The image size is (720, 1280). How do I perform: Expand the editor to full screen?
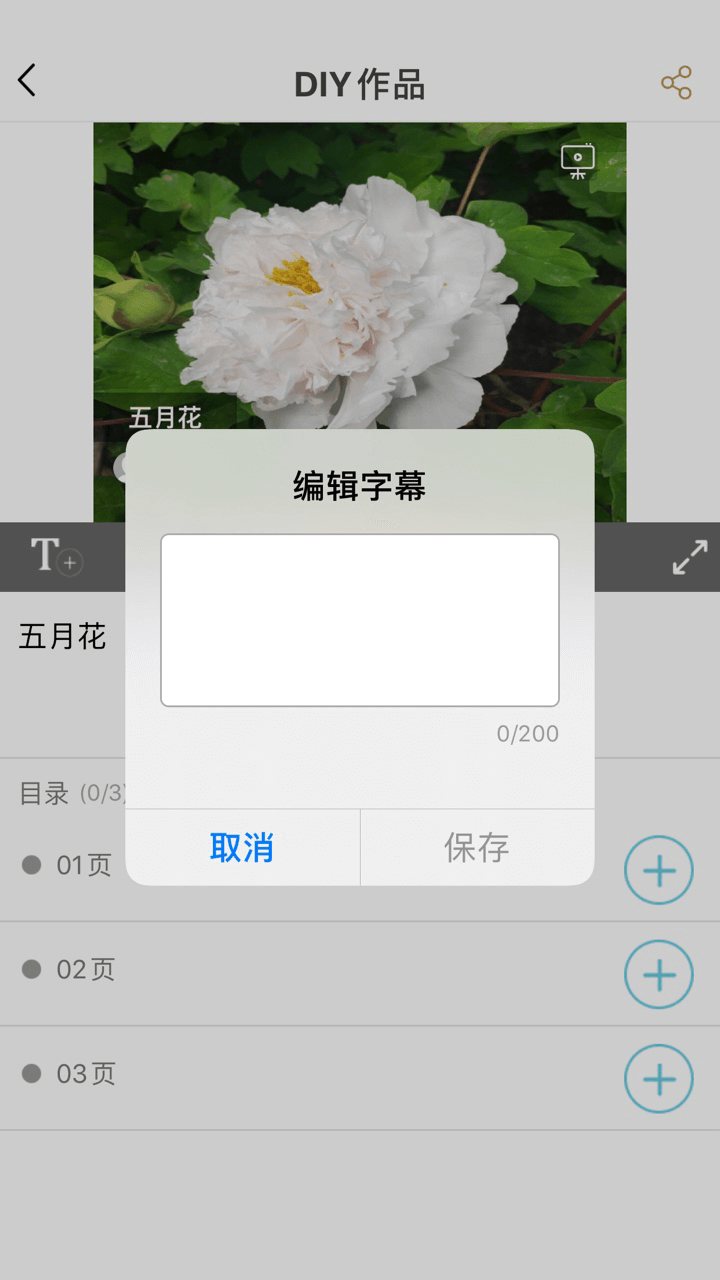[689, 557]
